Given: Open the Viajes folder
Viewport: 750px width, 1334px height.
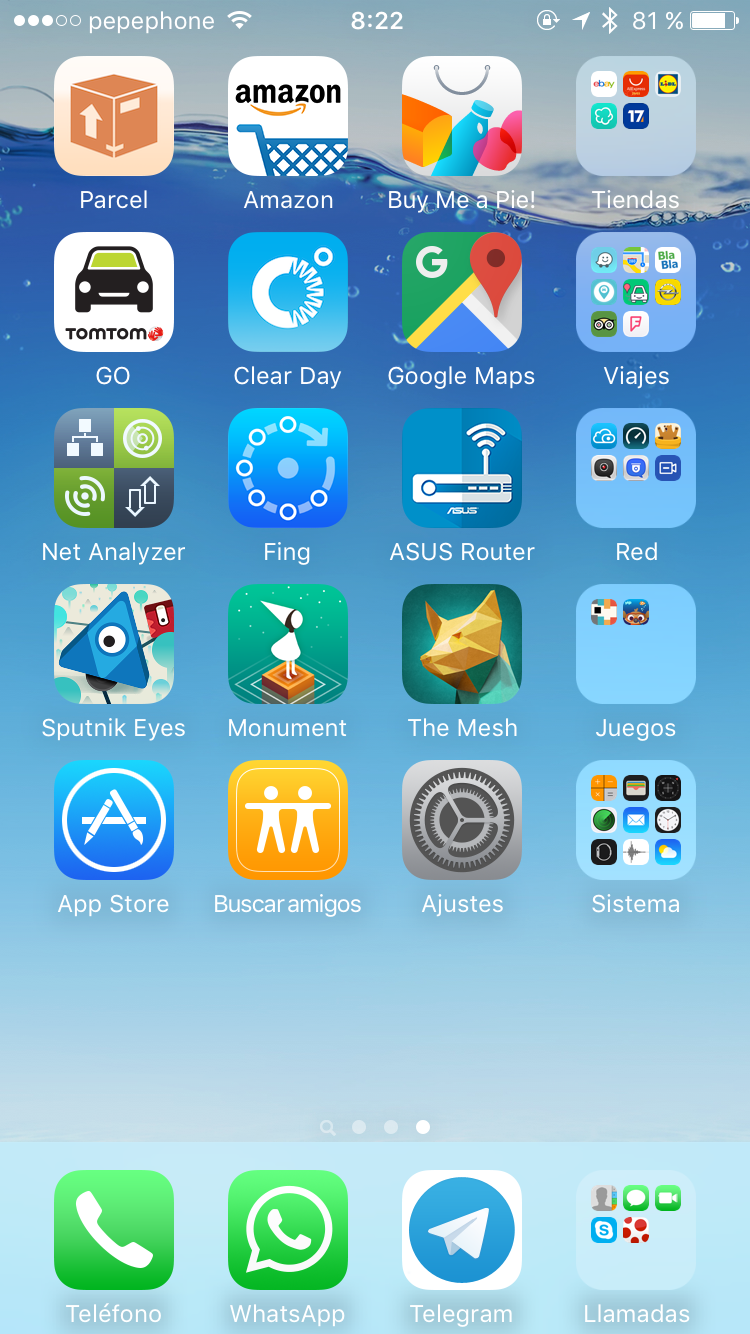Looking at the screenshot, I should (636, 292).
